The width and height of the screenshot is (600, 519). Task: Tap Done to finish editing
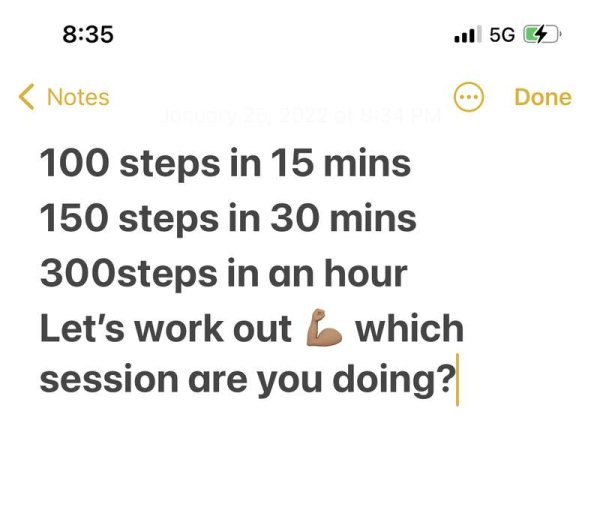click(x=542, y=97)
